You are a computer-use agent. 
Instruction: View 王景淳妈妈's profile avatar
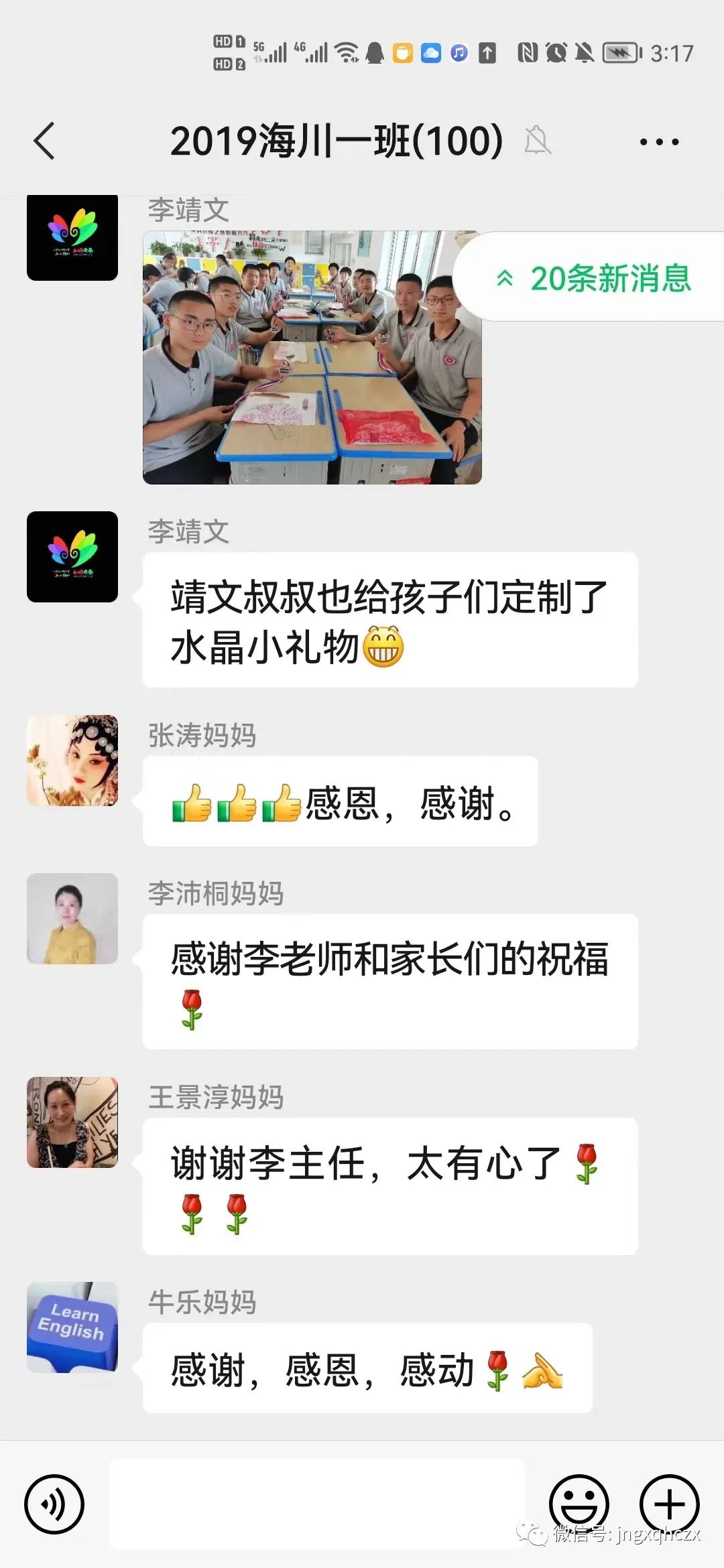pyautogui.click(x=72, y=1122)
